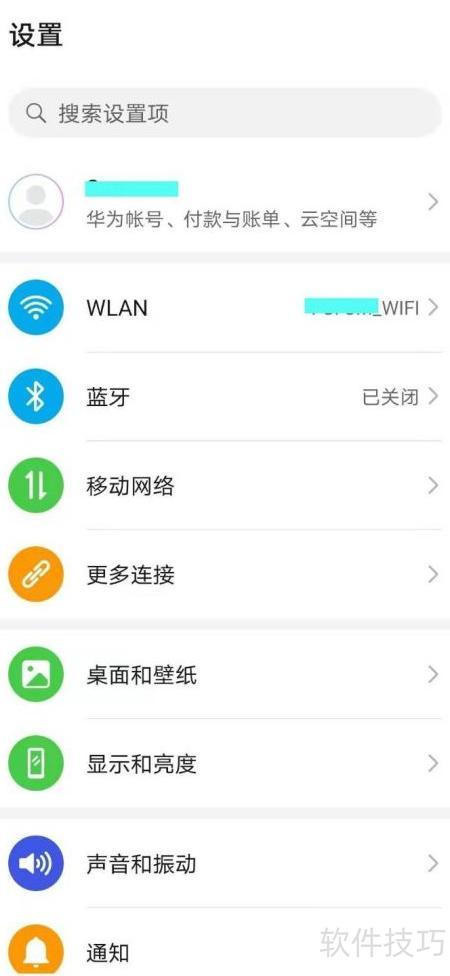Image resolution: width=450 pixels, height=976 pixels.
Task: Open 蓝牙 settings
Action: [225, 396]
